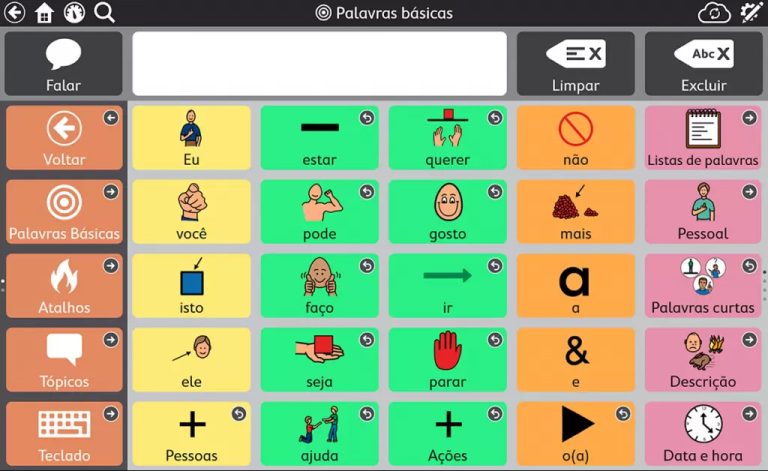Open the Ações folder
Image resolution: width=768 pixels, height=471 pixels.
pos(447,435)
